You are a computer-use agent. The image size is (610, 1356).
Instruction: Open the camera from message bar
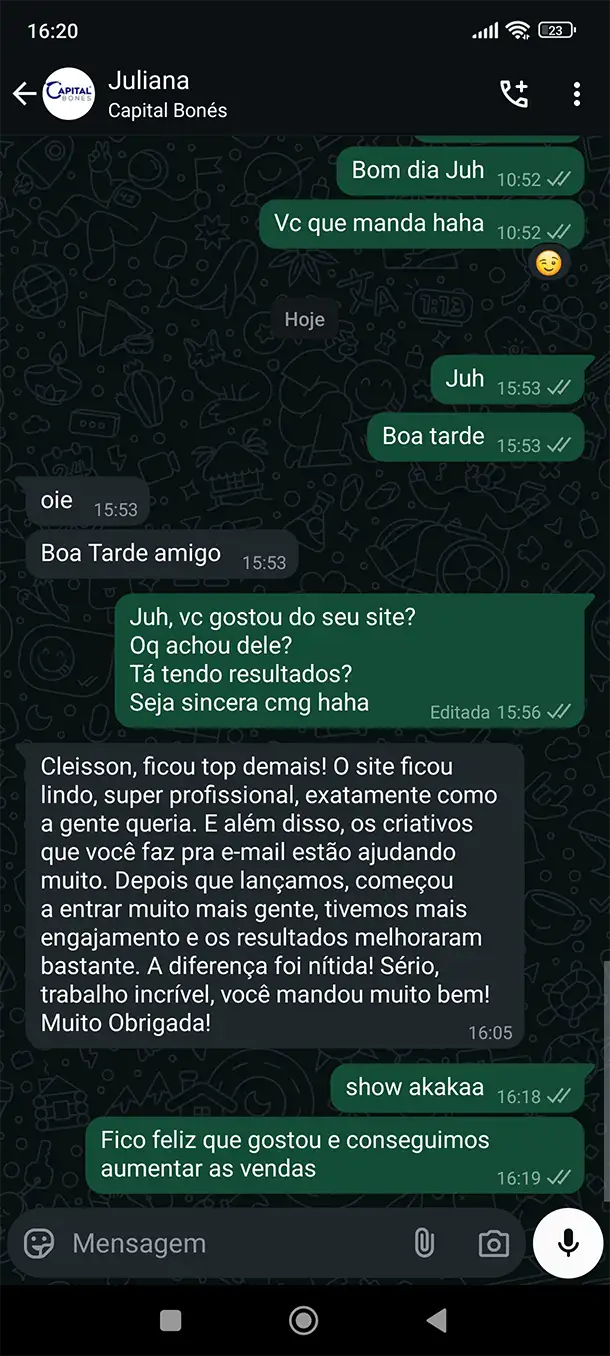pos(493,1243)
